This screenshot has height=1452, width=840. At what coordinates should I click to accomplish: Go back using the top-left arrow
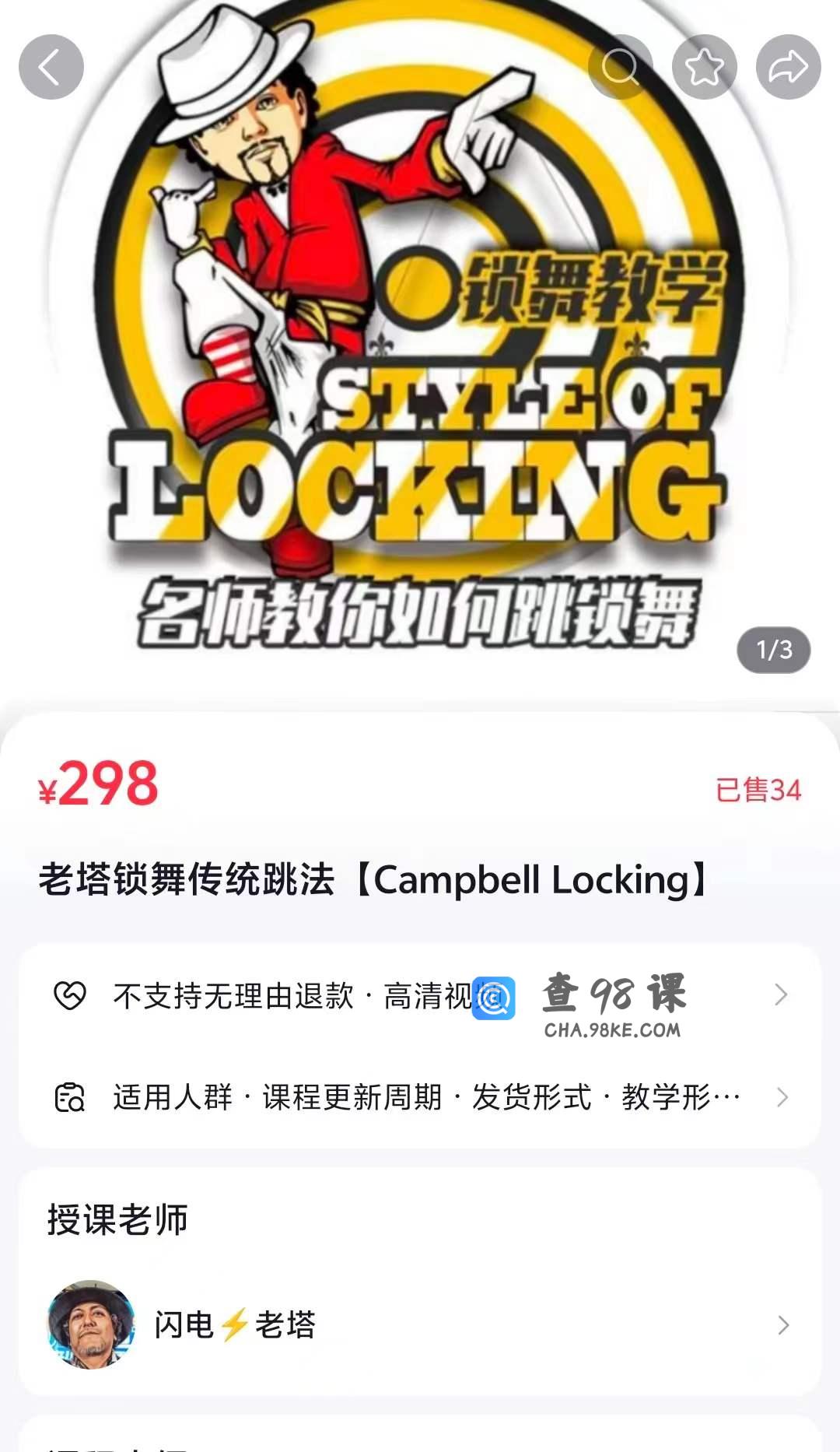51,67
